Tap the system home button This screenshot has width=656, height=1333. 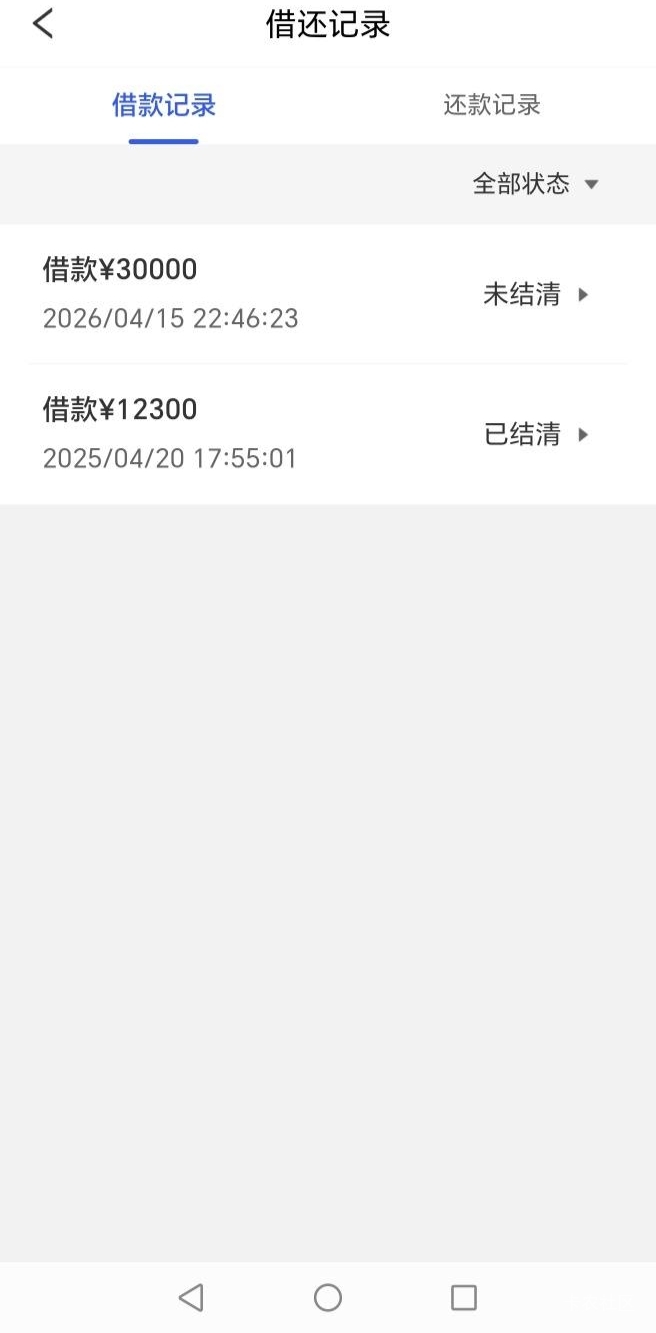click(328, 1298)
